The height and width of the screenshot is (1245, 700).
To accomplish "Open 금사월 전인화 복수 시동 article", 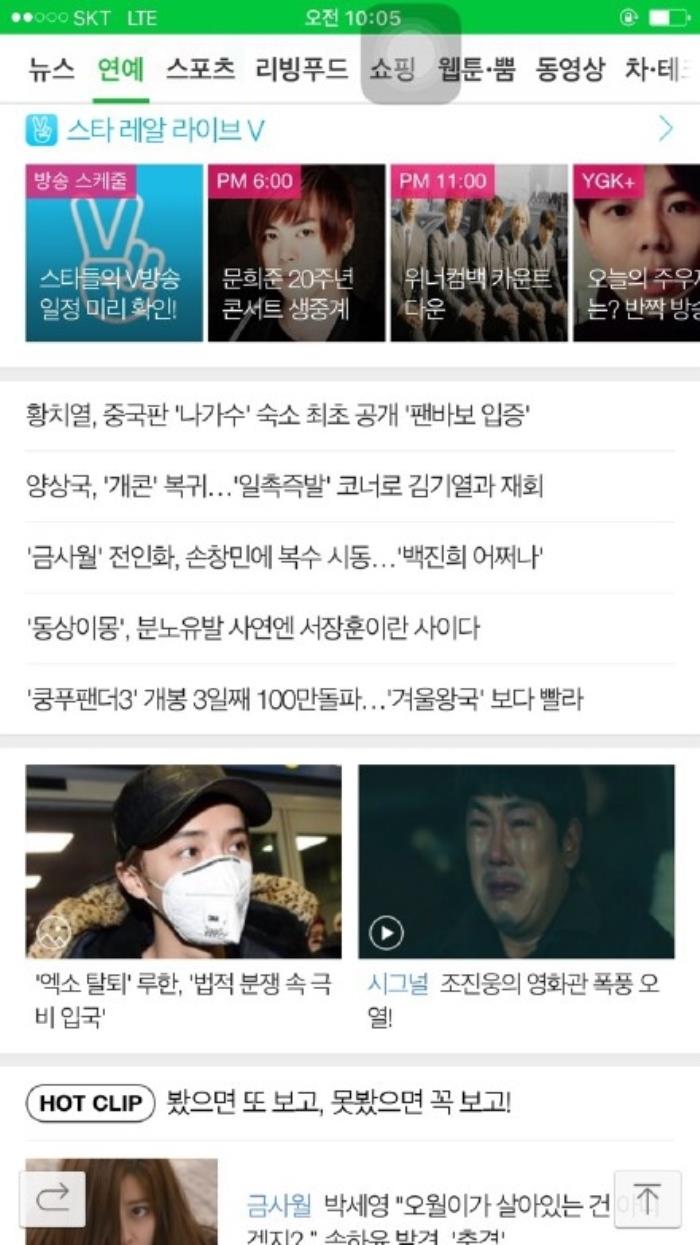I will (x=284, y=557).
